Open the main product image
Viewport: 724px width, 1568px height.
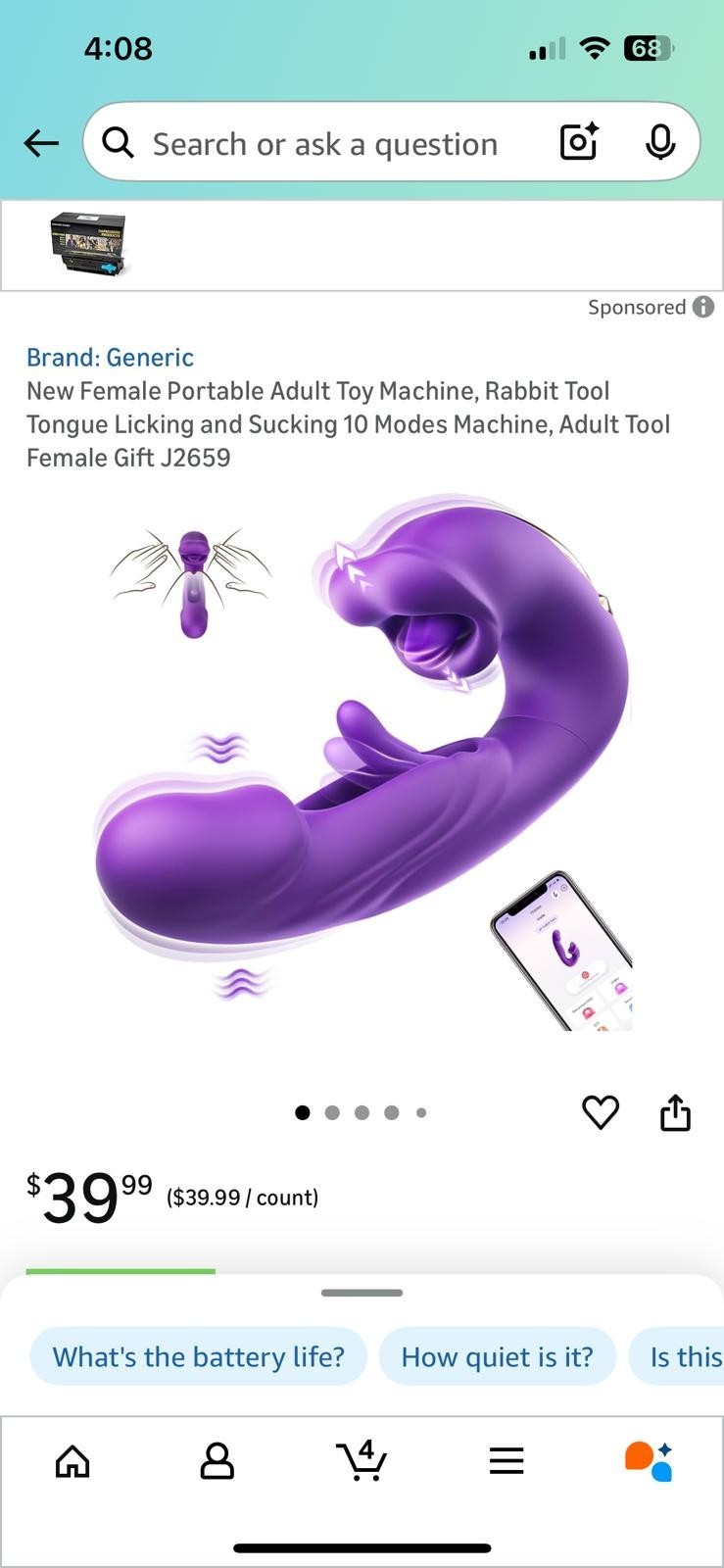pos(362,764)
